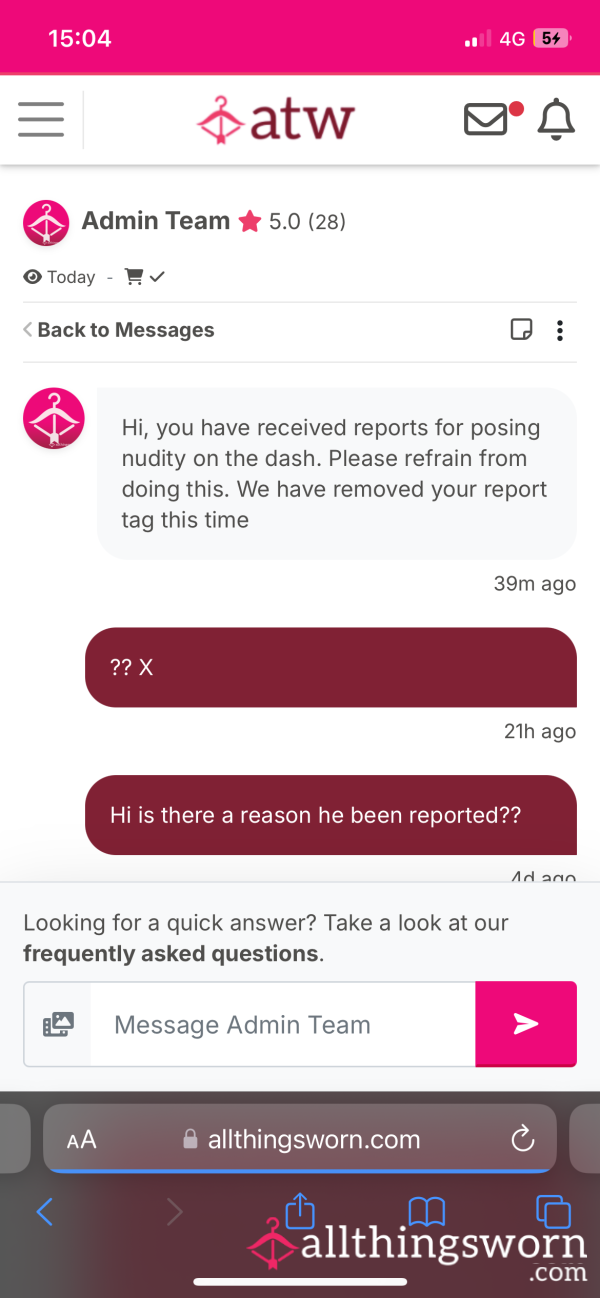The width and height of the screenshot is (600, 1298).
Task: Open the notifications bell
Action: [557, 119]
